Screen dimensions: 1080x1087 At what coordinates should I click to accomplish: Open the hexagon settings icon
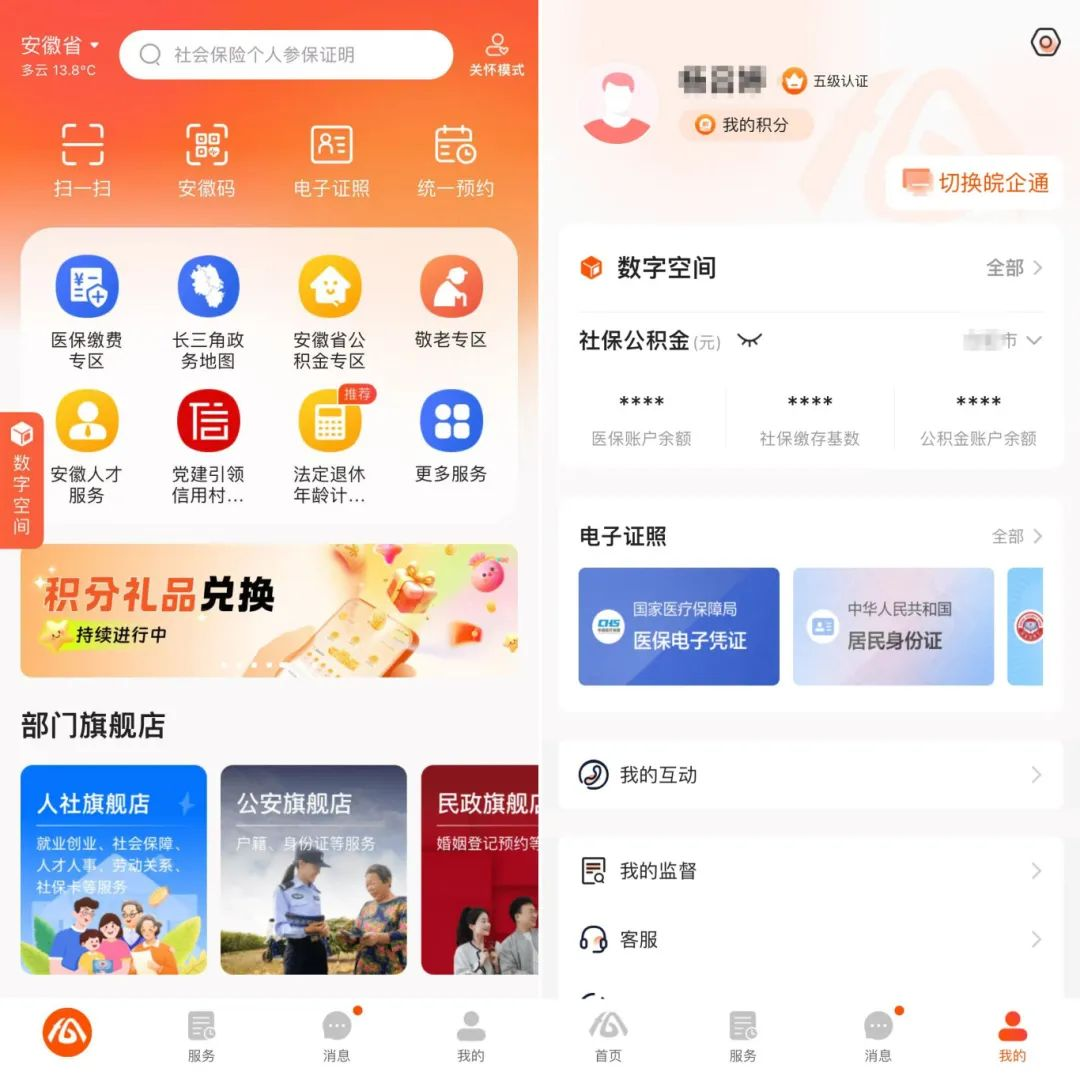tap(1045, 43)
